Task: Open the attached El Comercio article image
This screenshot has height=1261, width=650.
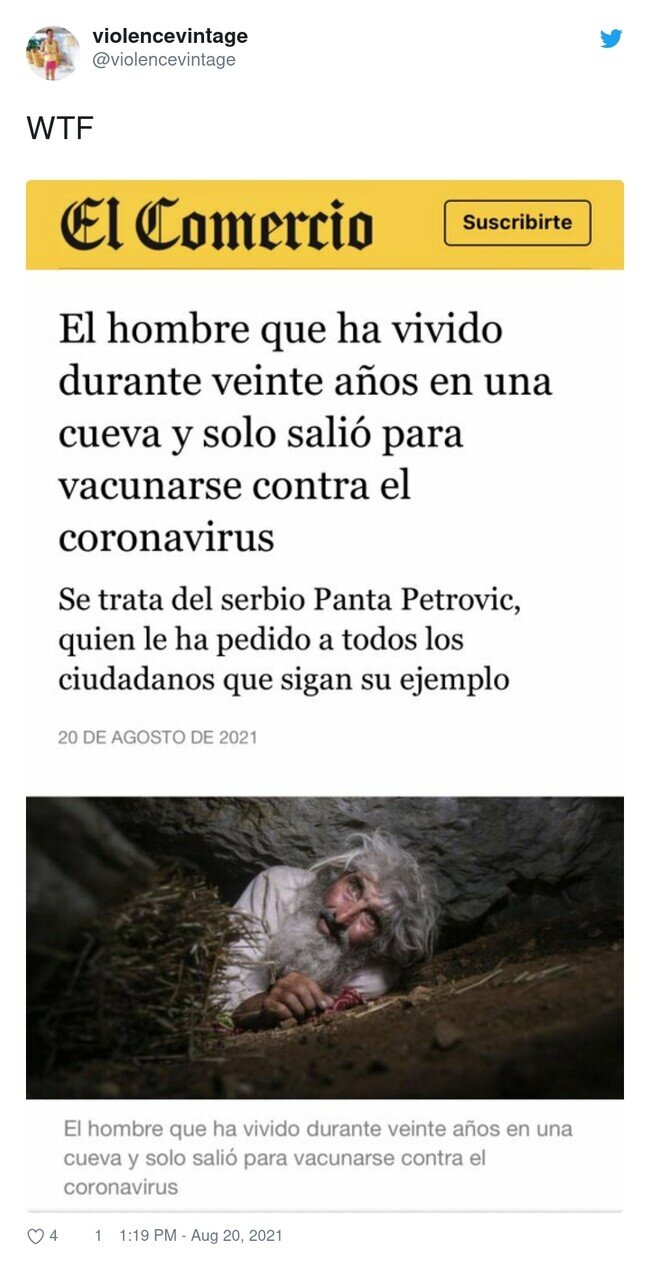Action: [325, 695]
